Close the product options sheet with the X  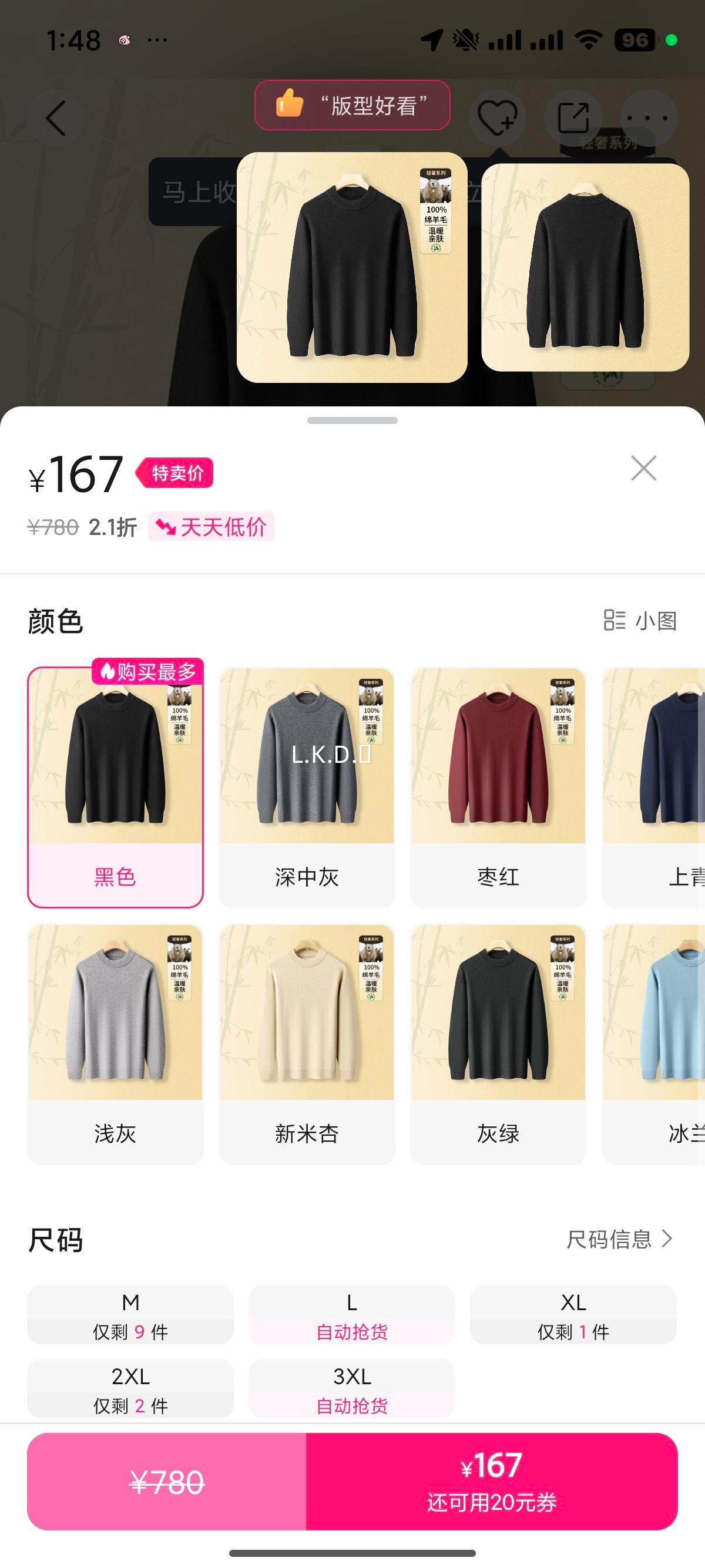[643, 469]
